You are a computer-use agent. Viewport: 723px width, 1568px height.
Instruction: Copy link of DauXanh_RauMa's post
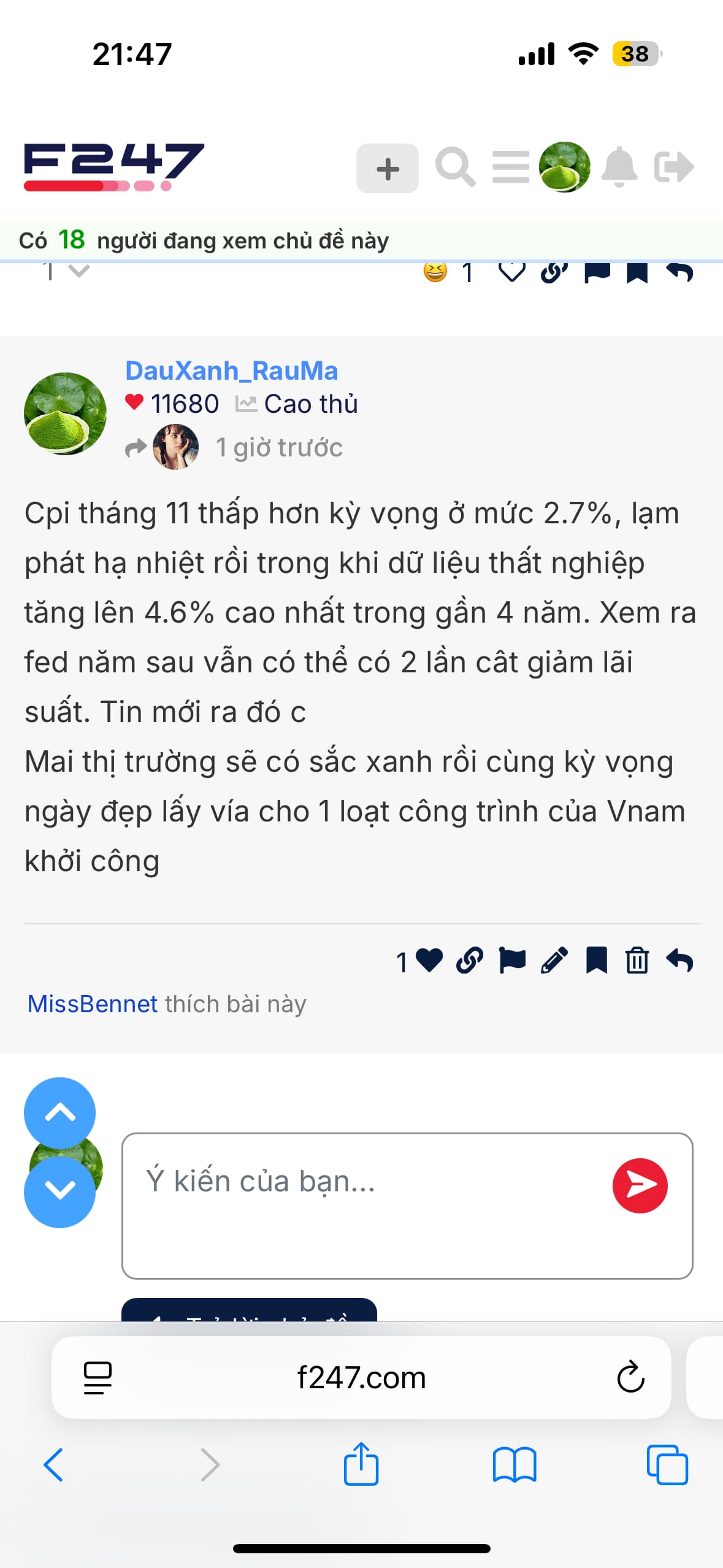(470, 960)
